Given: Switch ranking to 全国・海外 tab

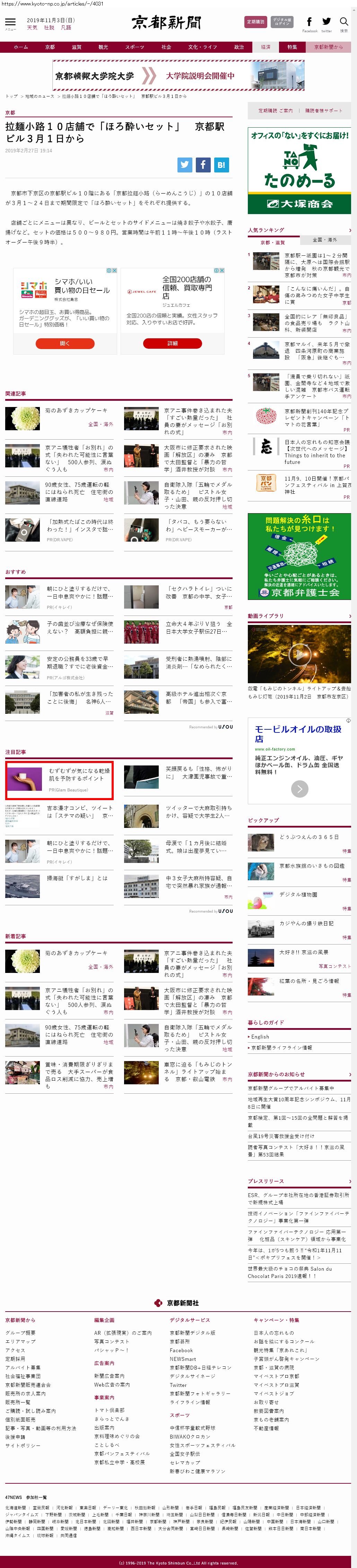Looking at the screenshot, I should point(324,239).
